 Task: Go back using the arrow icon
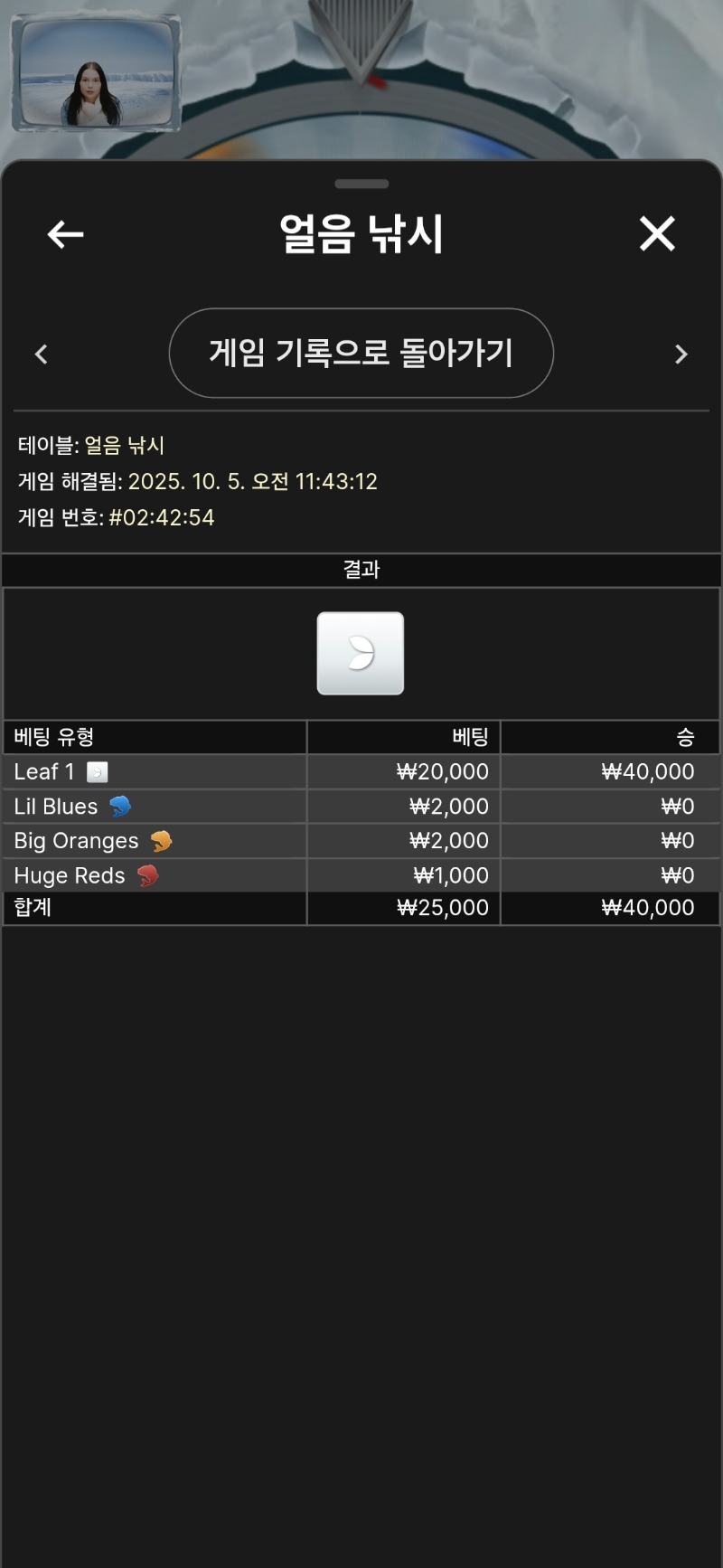click(x=65, y=234)
